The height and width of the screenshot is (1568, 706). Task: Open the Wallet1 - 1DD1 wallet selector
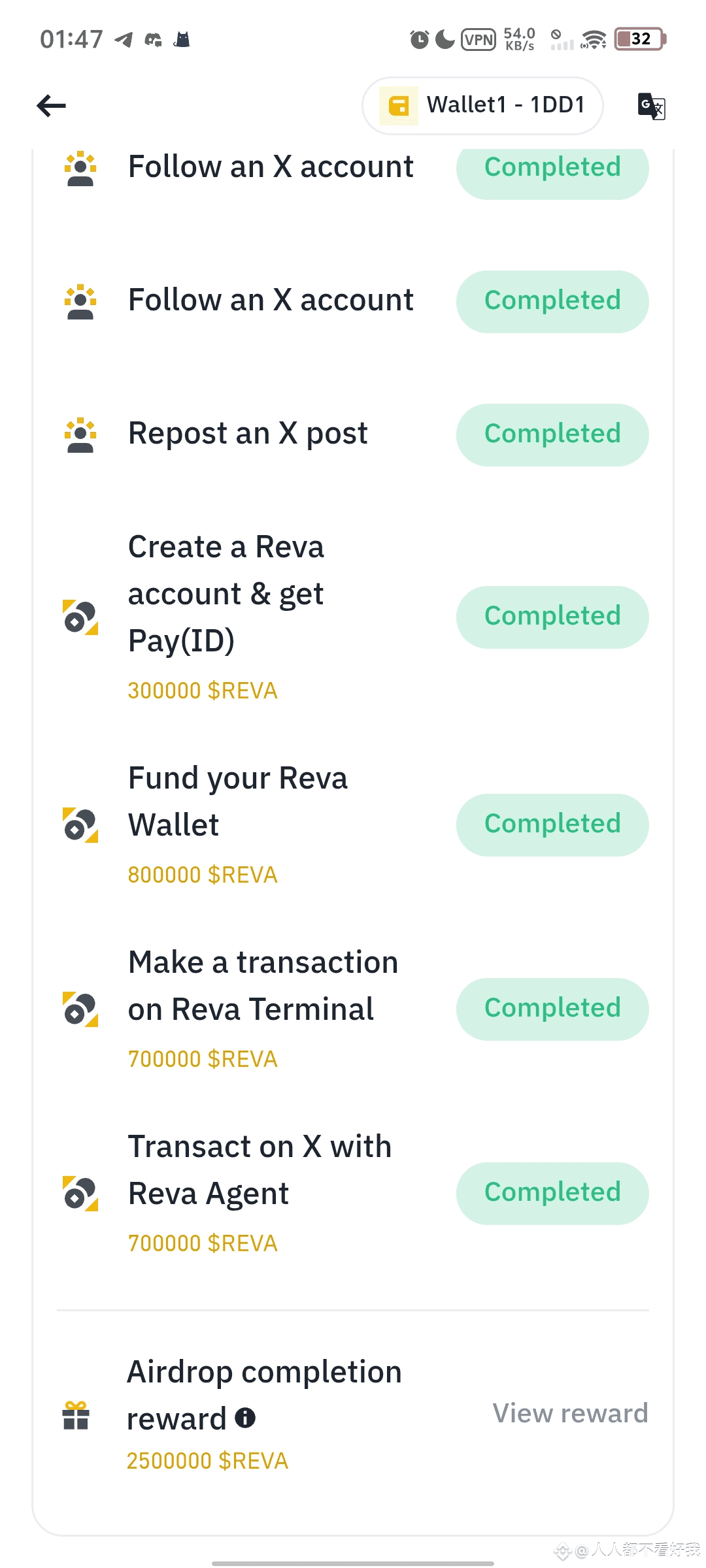pos(482,106)
